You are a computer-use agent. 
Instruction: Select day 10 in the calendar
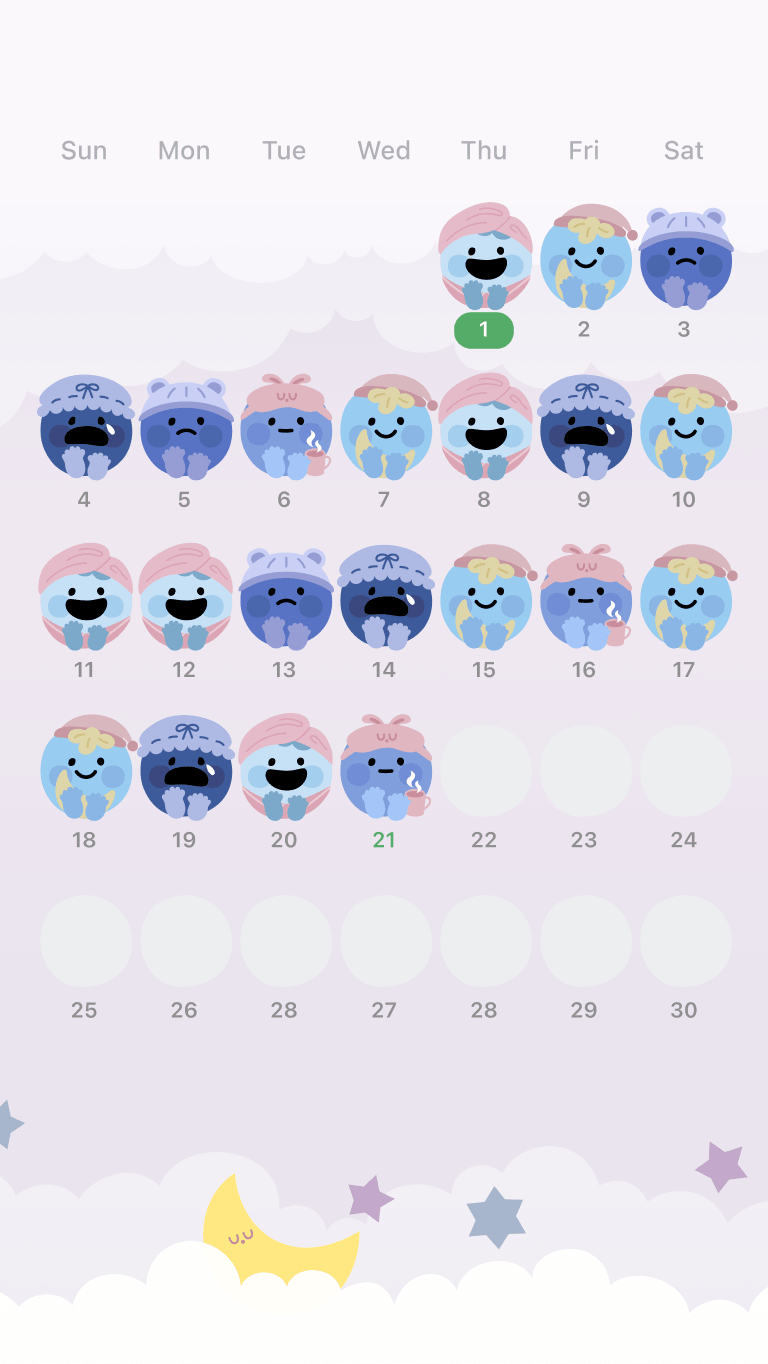(x=685, y=430)
